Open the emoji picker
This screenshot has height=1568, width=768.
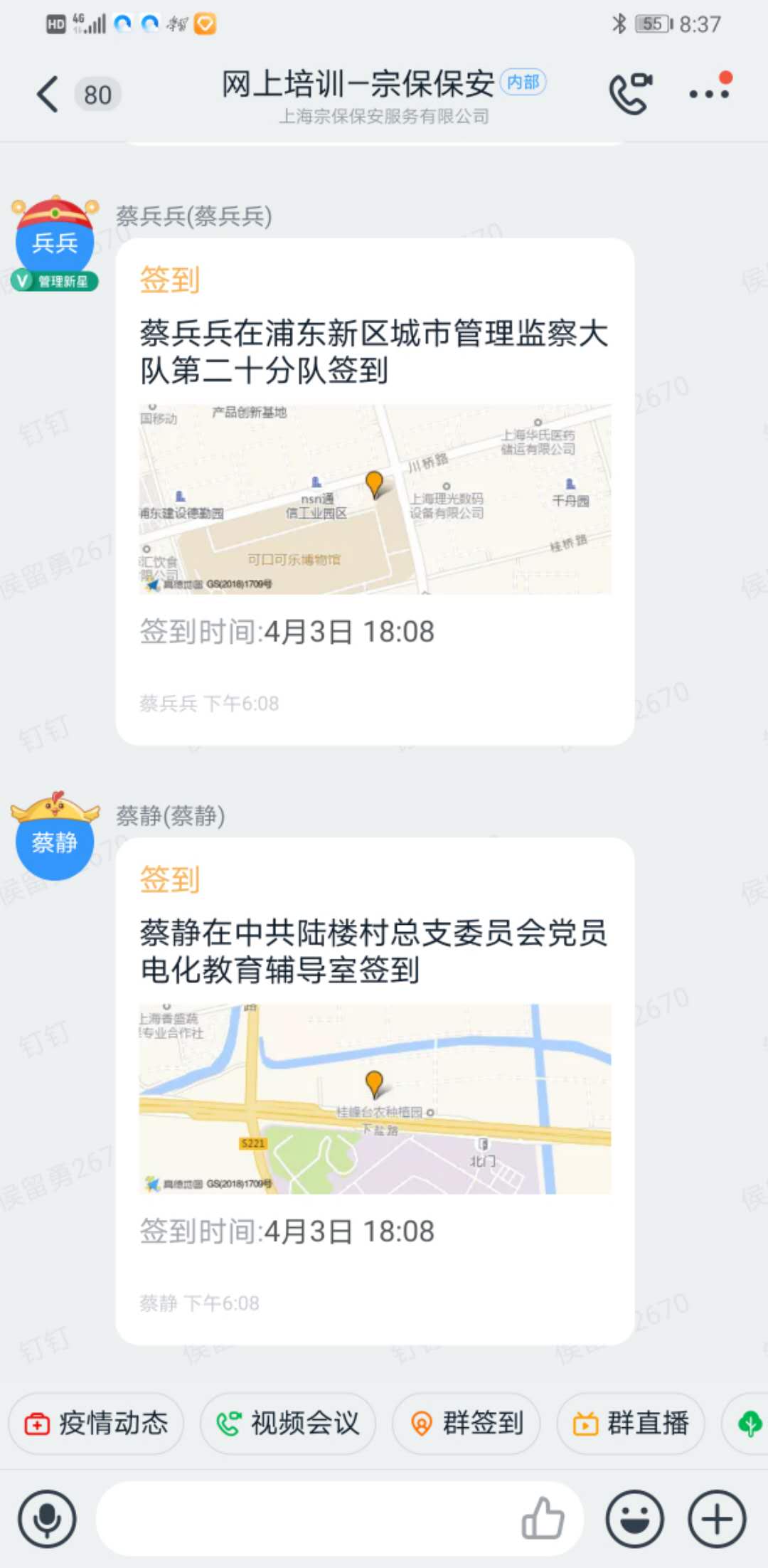coord(634,1519)
